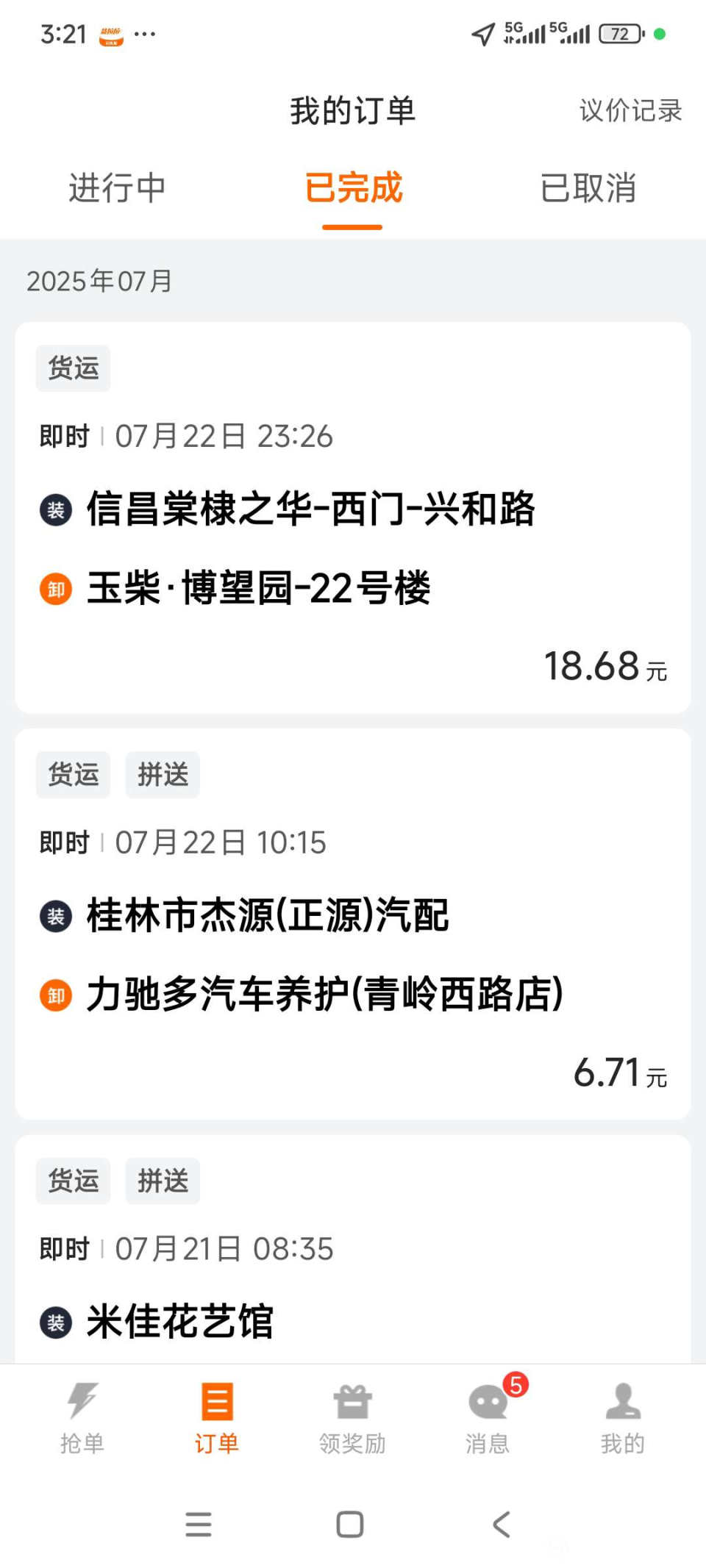The width and height of the screenshot is (706, 1568).
Task: Tap the system home button
Action: [350, 1525]
